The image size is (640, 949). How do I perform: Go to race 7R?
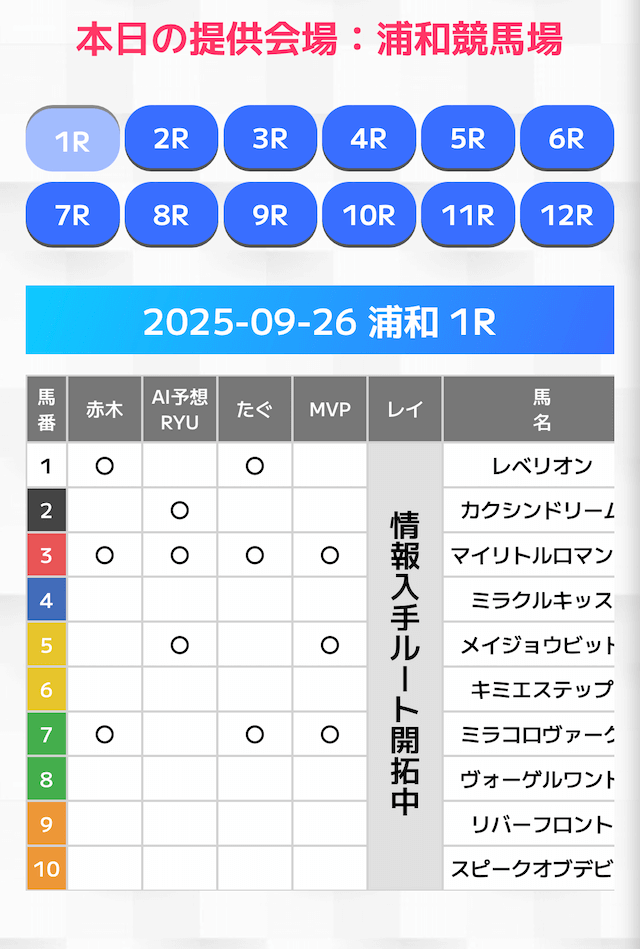coord(72,214)
